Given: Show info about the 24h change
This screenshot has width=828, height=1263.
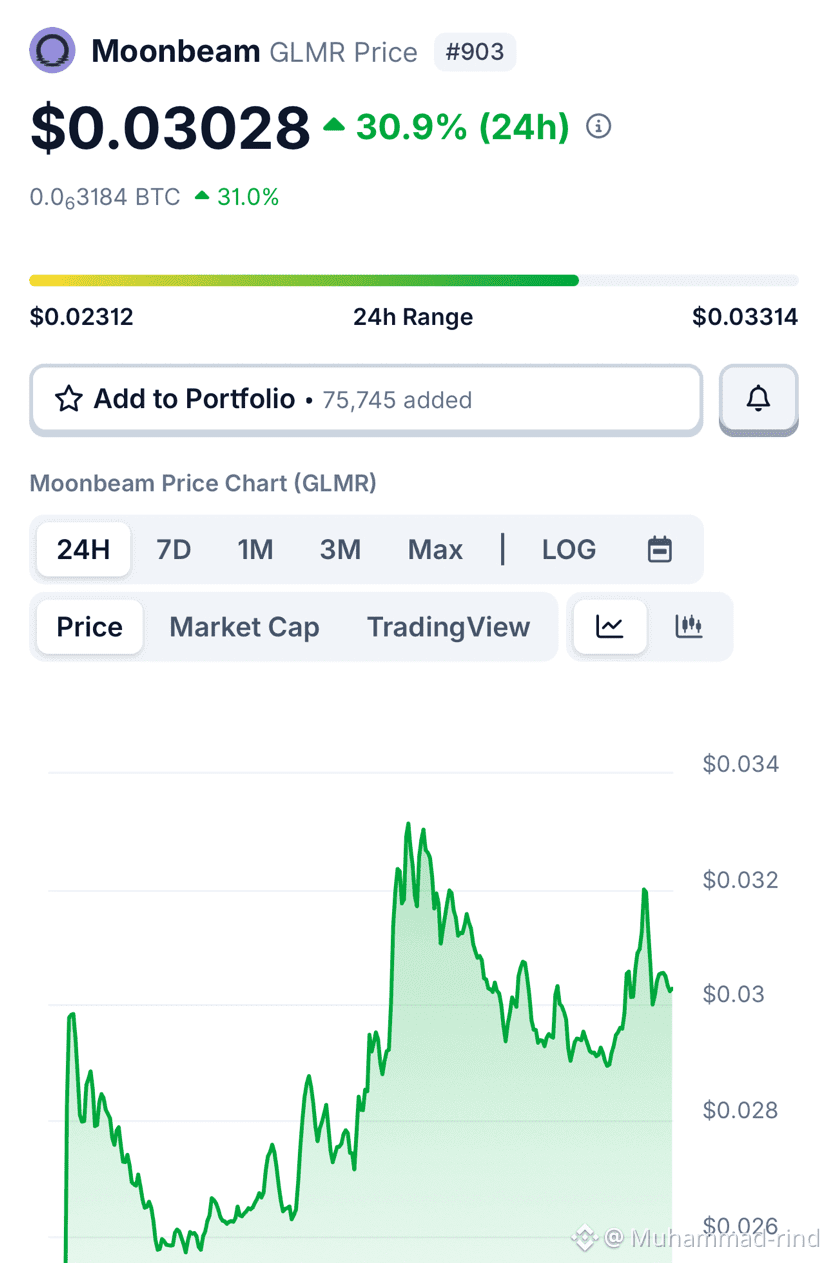Looking at the screenshot, I should coord(598,127).
